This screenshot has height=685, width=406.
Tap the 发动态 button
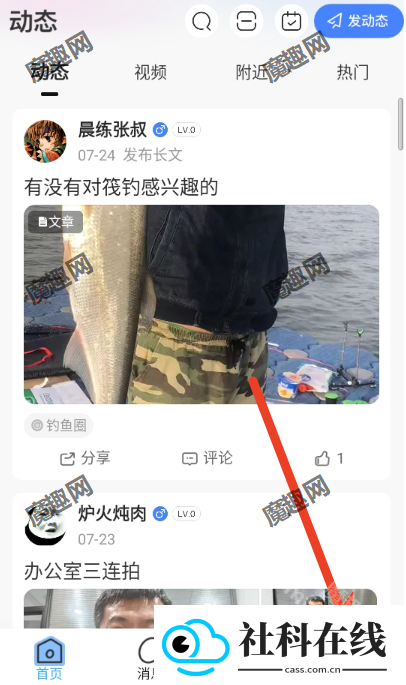pyautogui.click(x=358, y=21)
